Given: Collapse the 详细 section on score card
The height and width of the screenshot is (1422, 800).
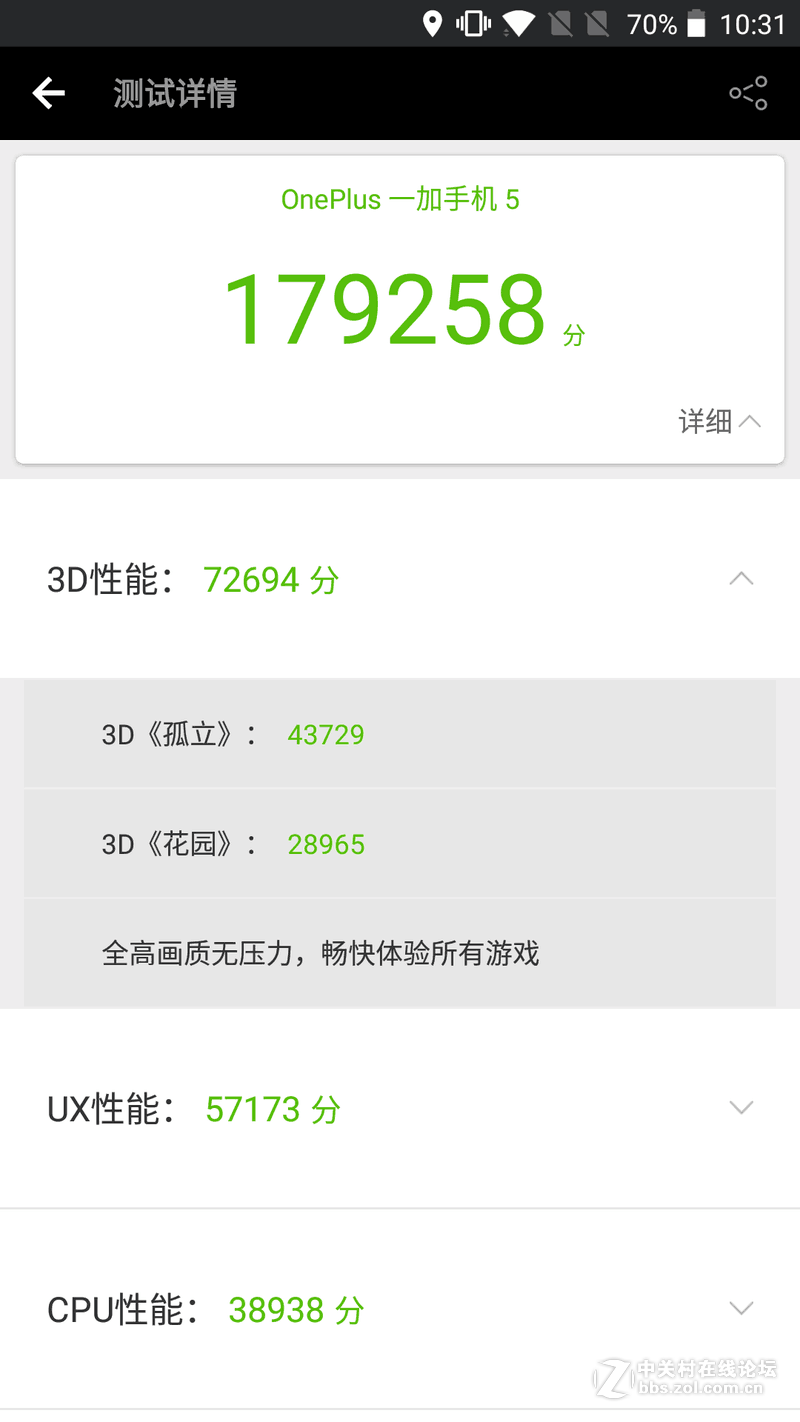Looking at the screenshot, I should tap(720, 420).
